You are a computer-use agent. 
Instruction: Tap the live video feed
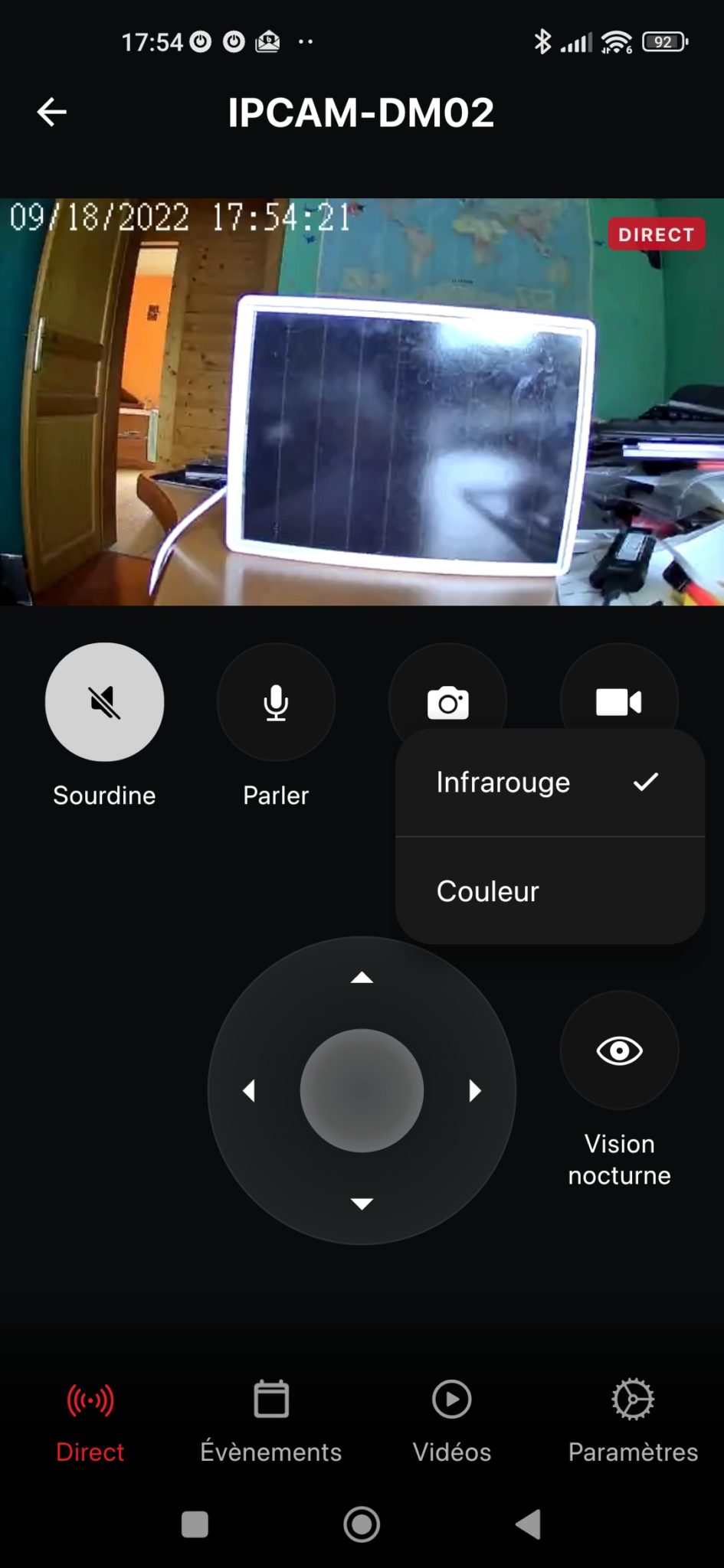pyautogui.click(x=362, y=402)
